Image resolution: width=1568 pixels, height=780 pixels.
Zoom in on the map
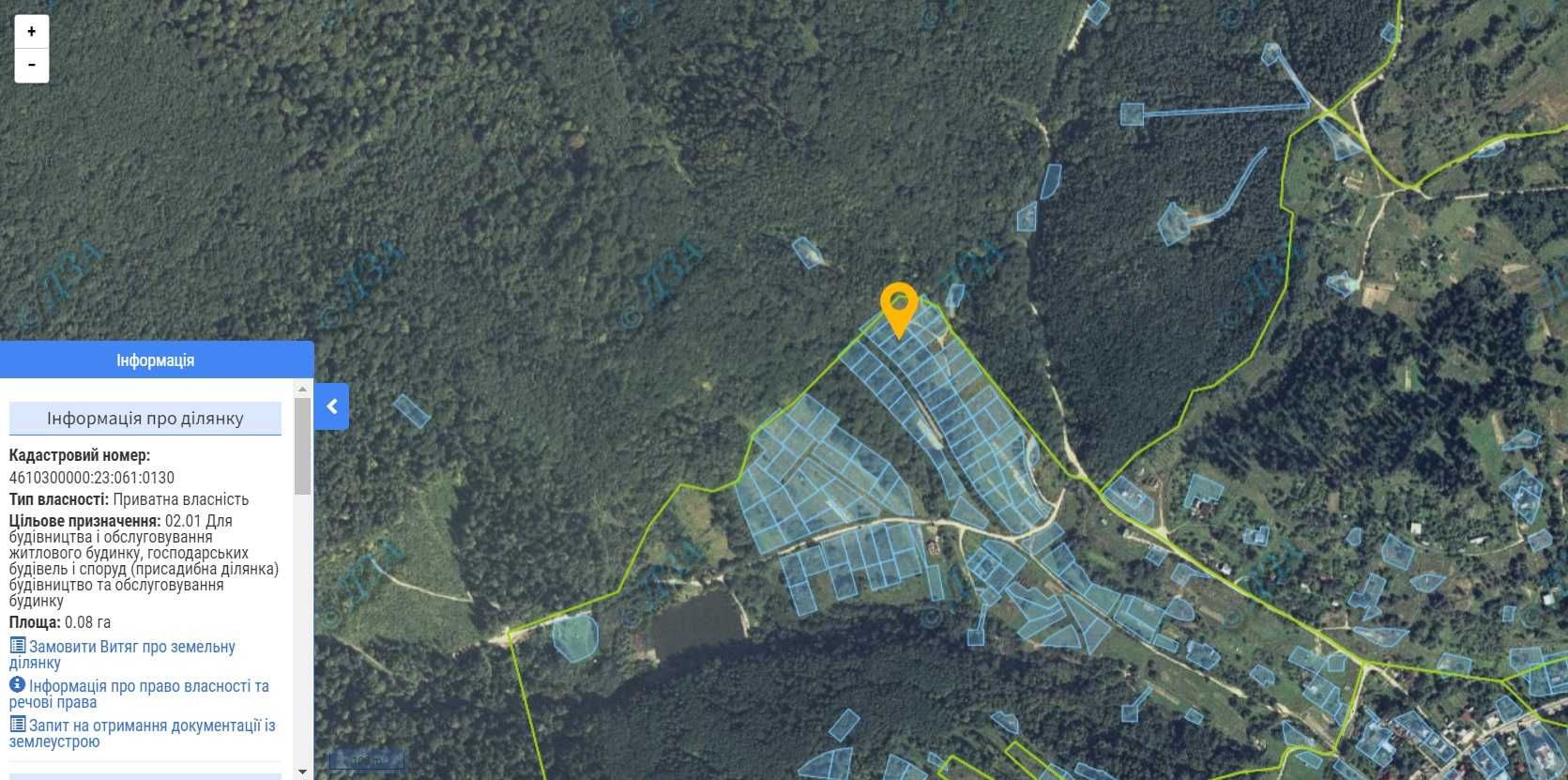[x=31, y=32]
